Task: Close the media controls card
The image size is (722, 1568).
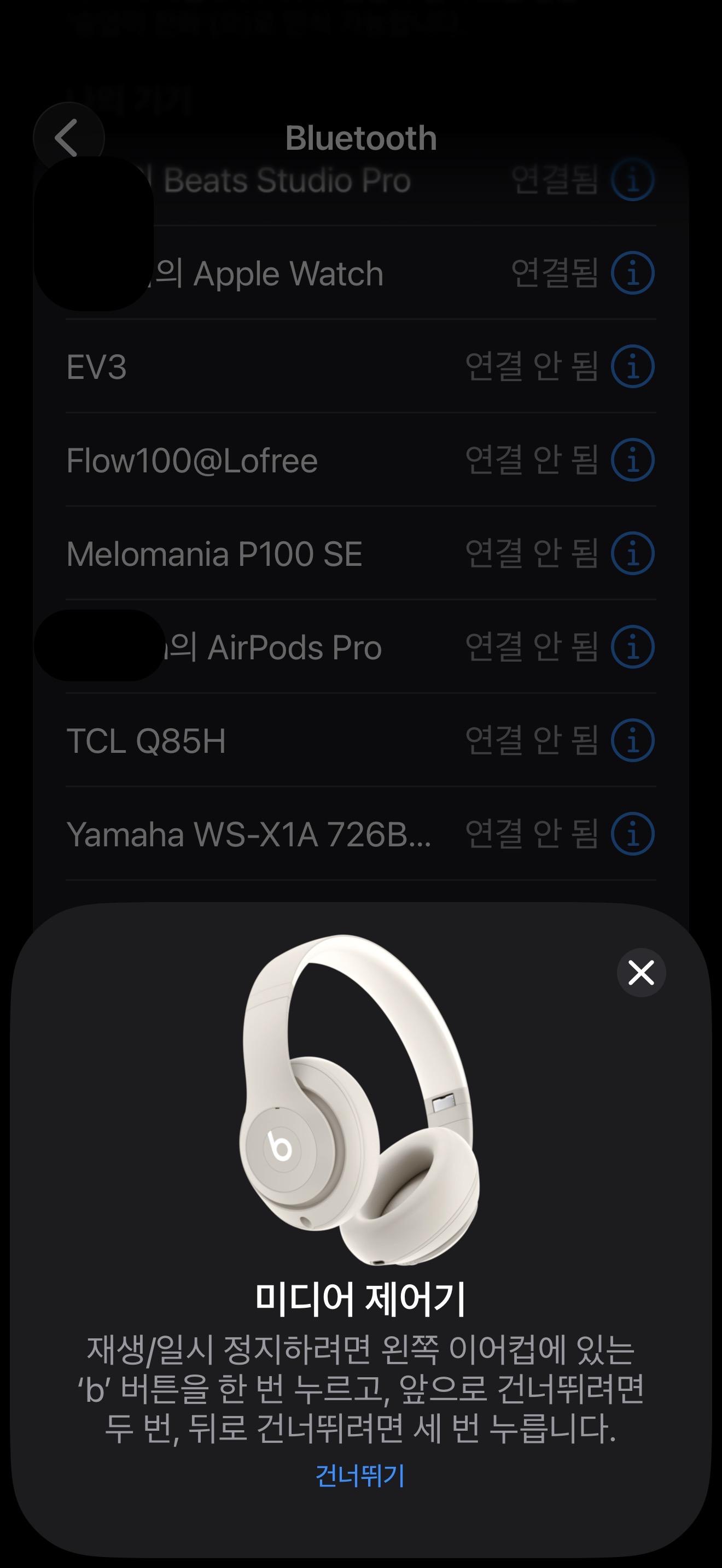Action: click(x=641, y=972)
